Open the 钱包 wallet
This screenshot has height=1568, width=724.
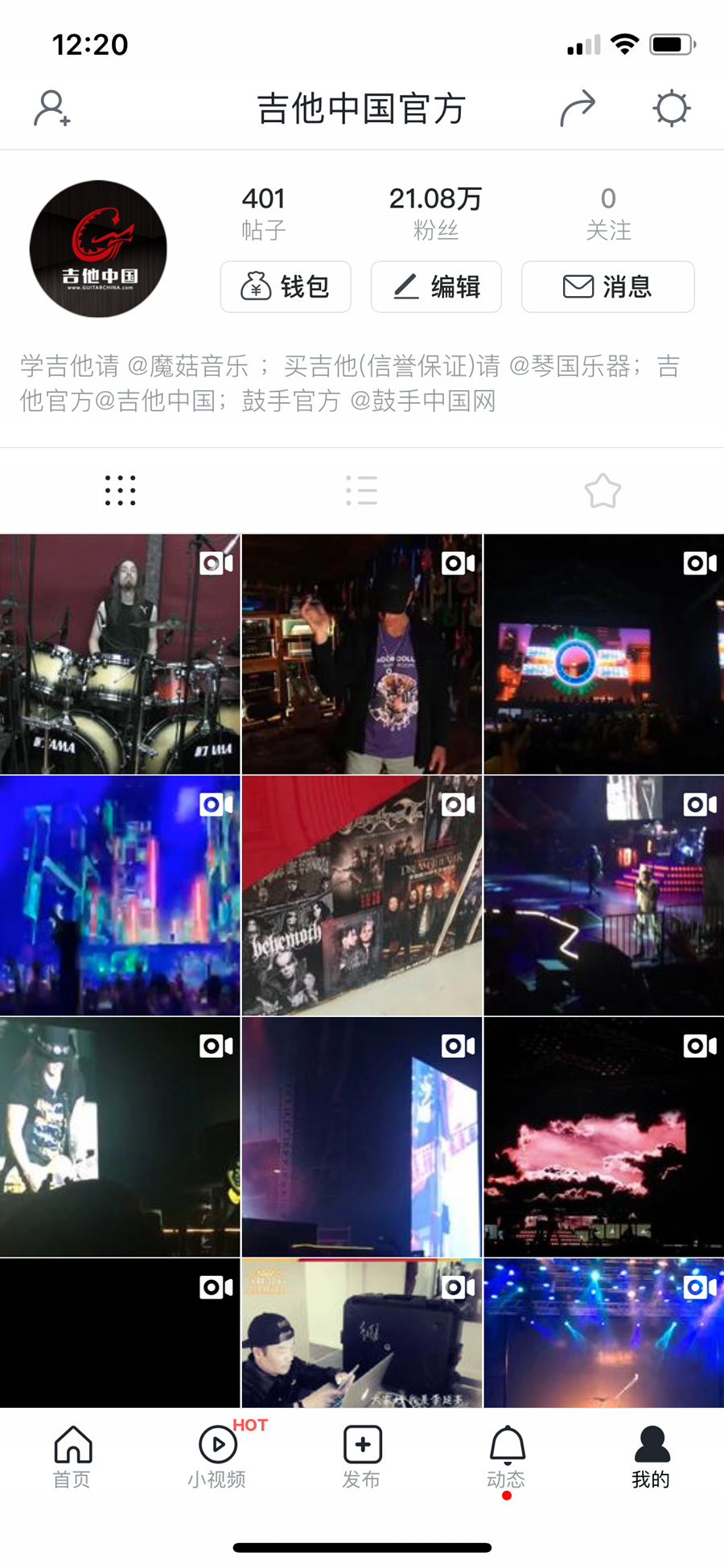click(286, 286)
